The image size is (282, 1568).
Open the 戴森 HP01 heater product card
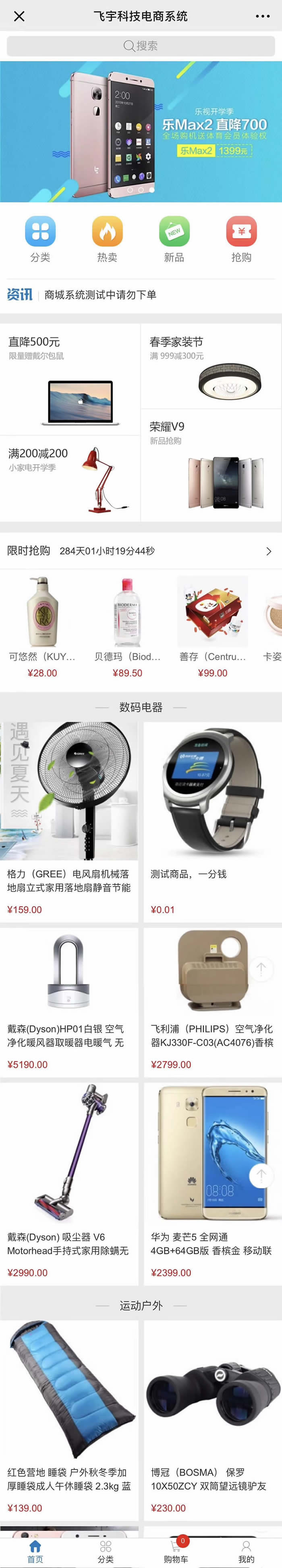pyautogui.click(x=68, y=1002)
